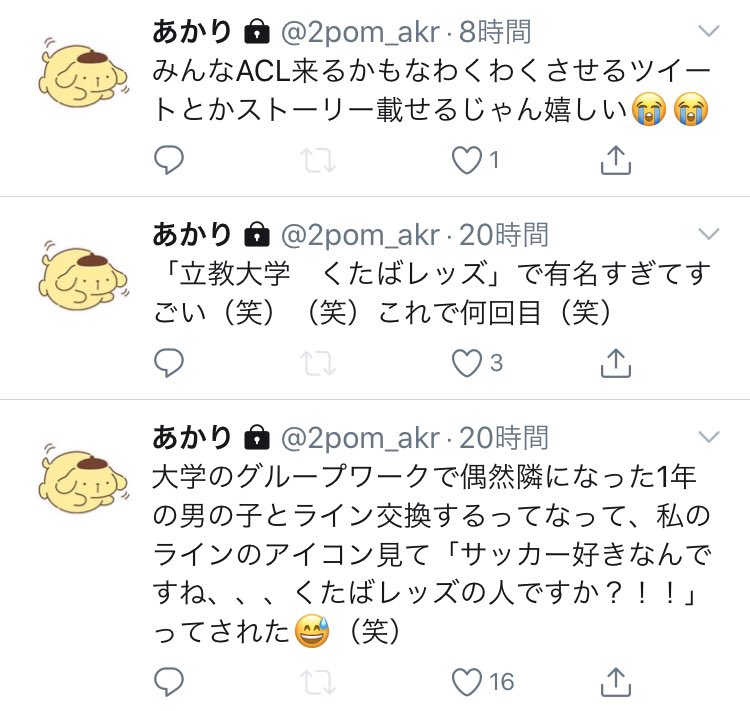Like the ACL tweet with 1 like

point(467,159)
